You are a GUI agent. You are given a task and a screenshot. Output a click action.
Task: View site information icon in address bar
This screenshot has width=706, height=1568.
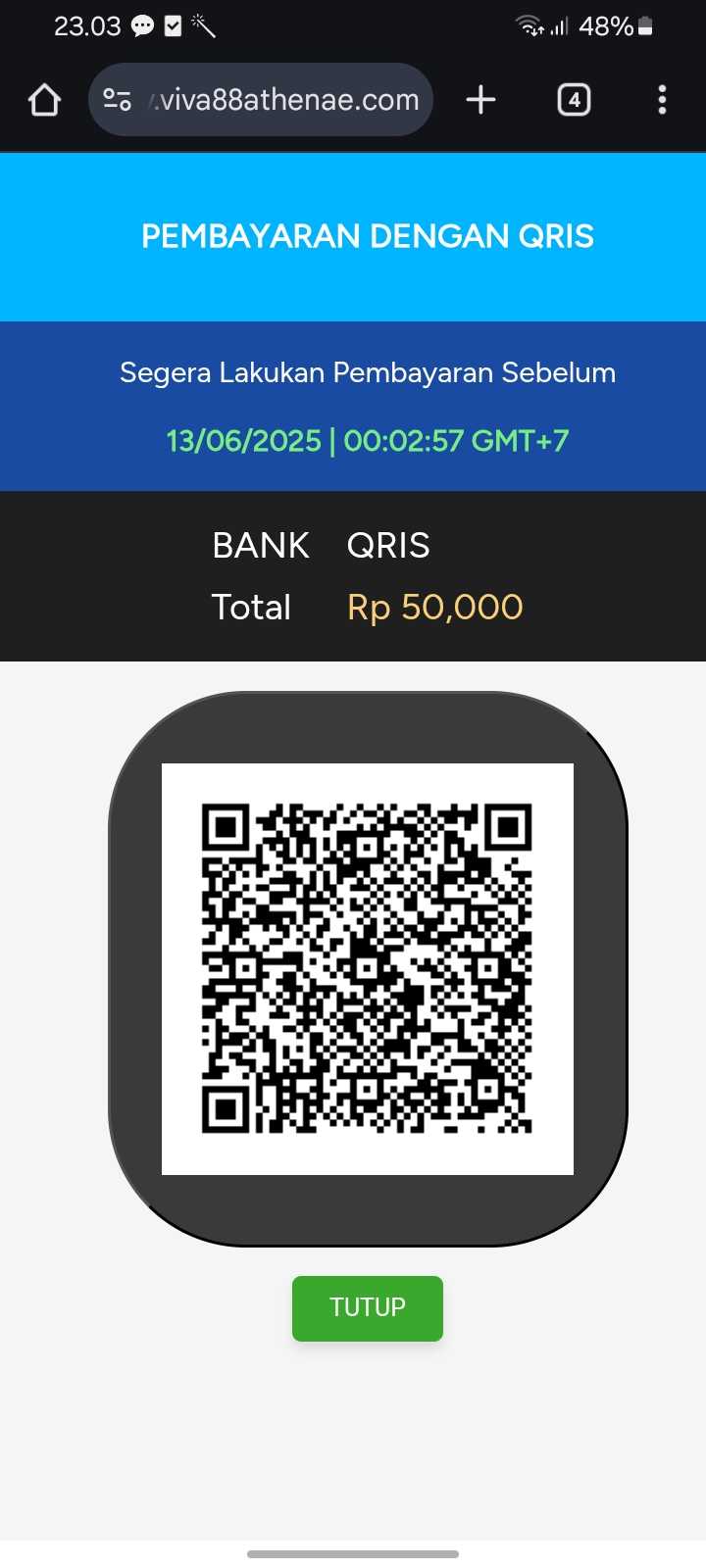118,100
